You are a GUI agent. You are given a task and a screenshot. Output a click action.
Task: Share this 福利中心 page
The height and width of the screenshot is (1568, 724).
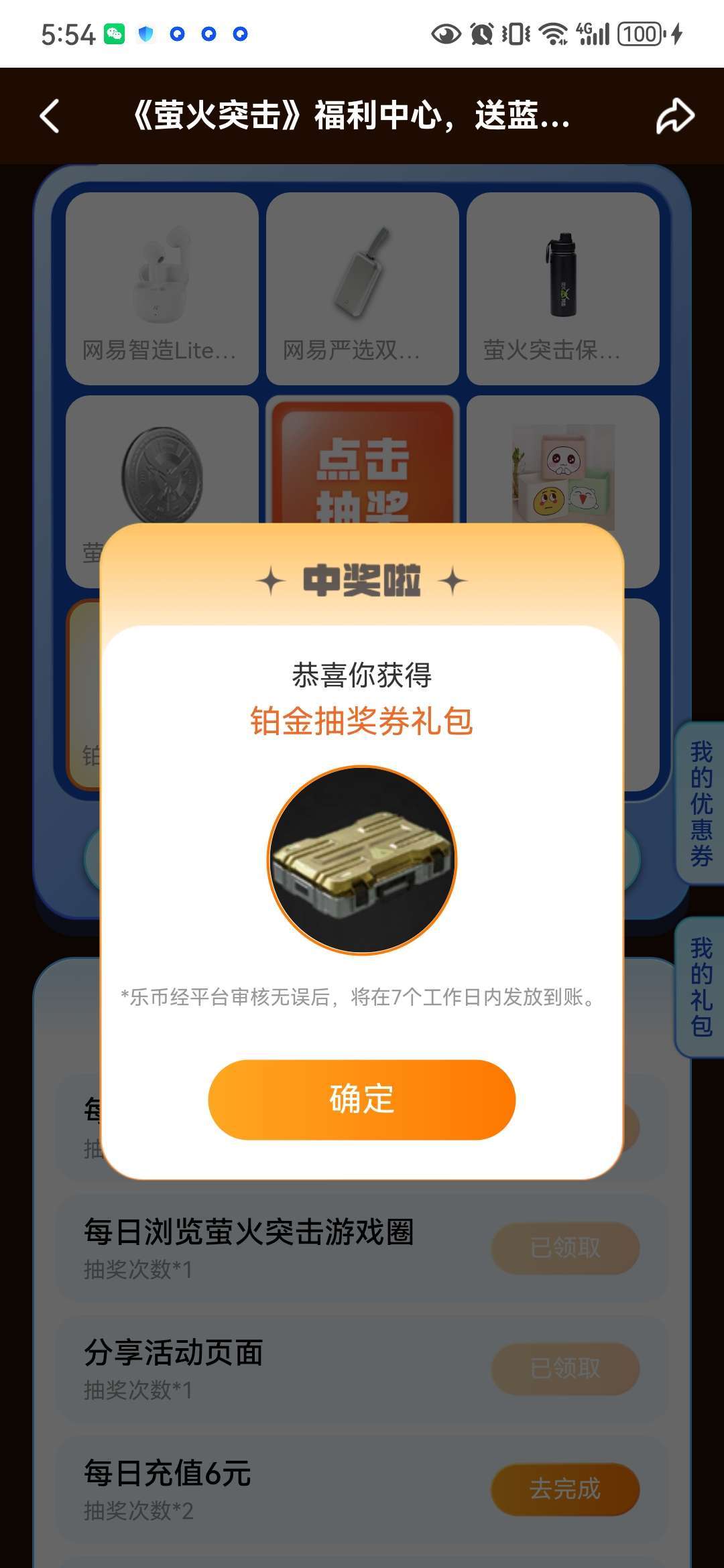click(674, 116)
